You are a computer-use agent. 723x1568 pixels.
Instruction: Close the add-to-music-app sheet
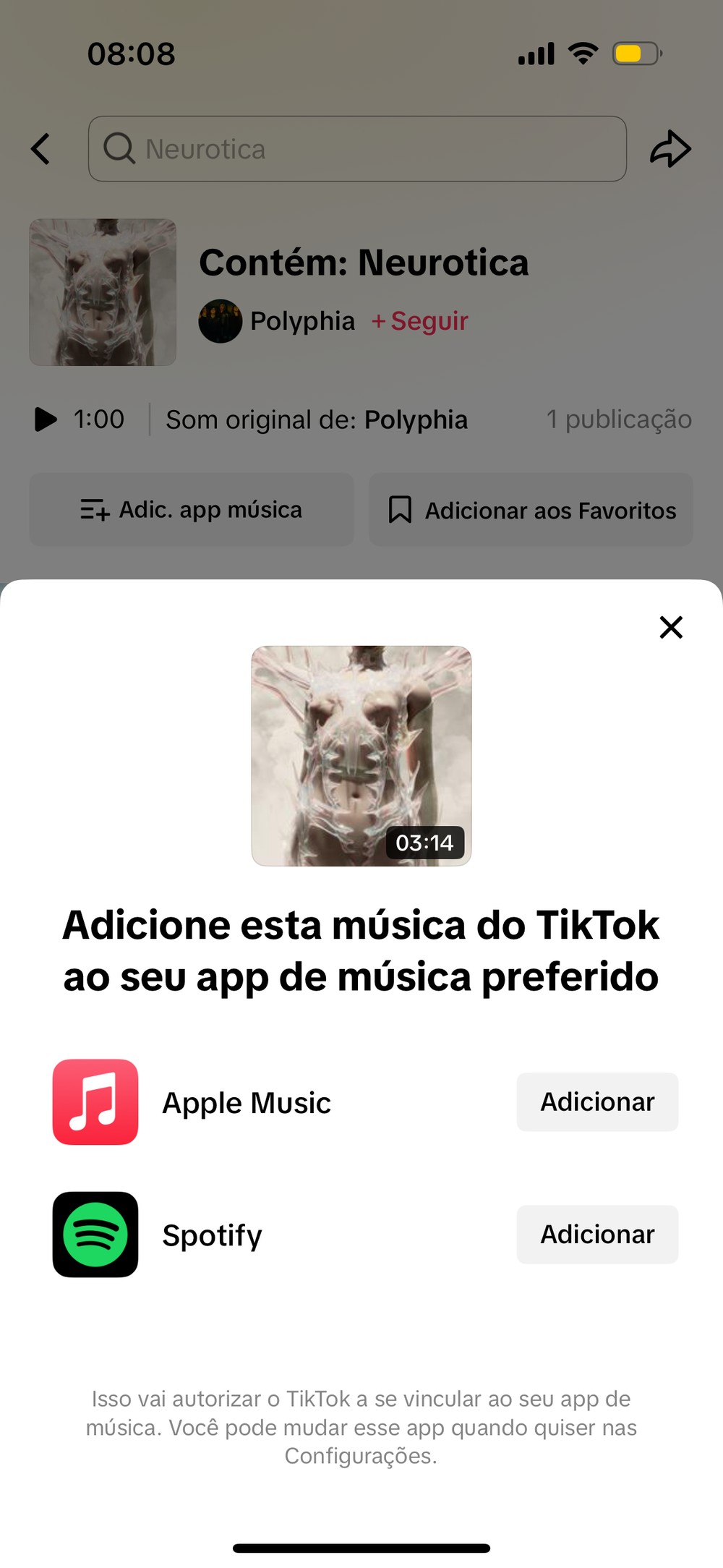(x=671, y=627)
